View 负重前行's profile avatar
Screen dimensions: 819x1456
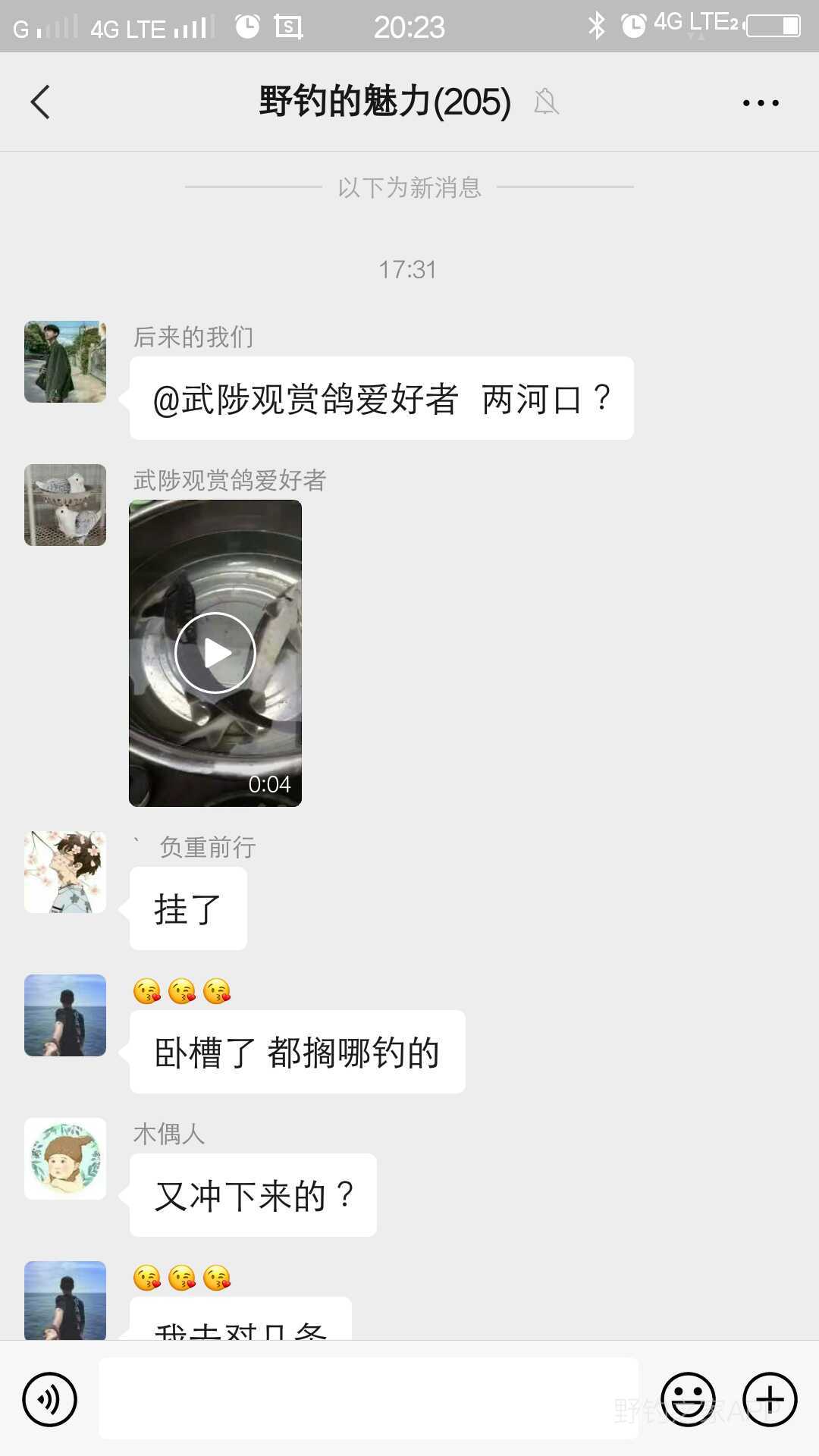(65, 872)
